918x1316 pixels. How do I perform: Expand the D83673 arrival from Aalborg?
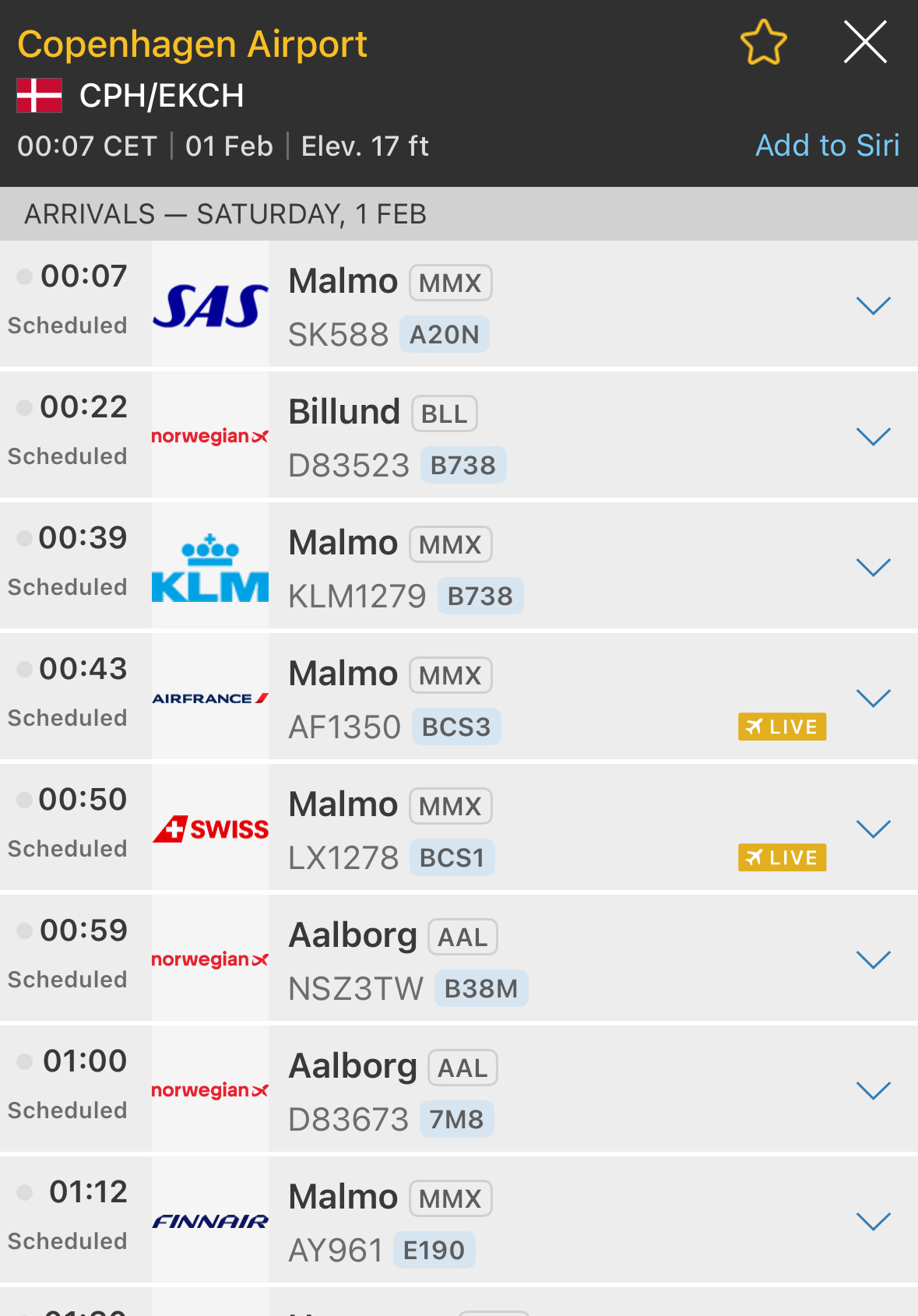873,1091
